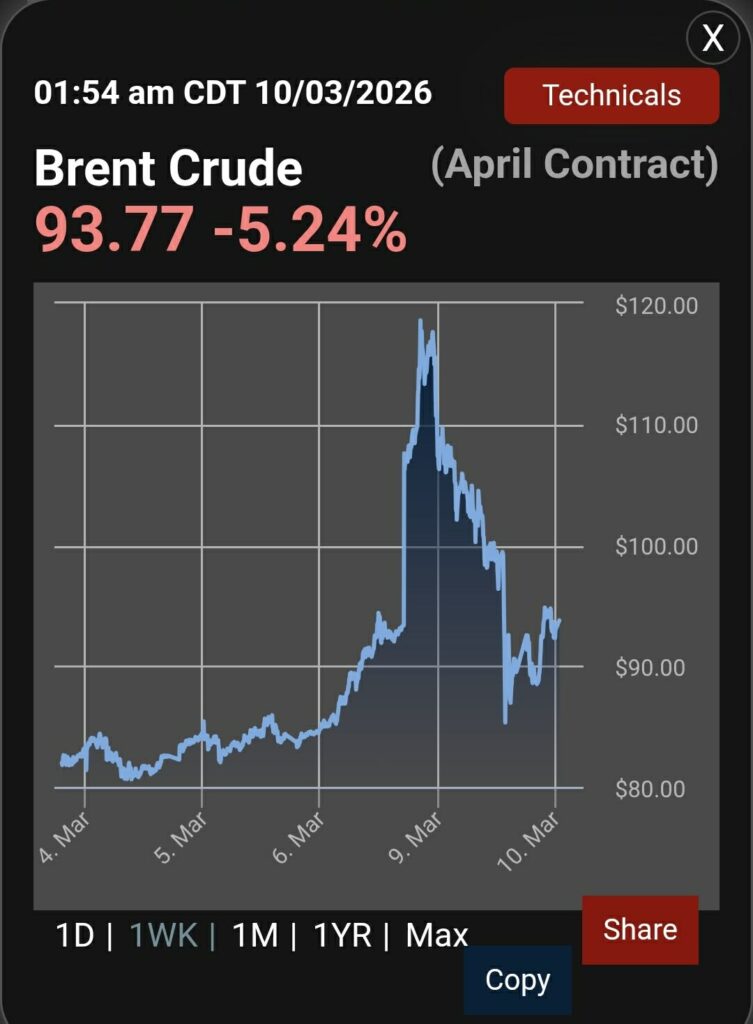This screenshot has height=1024, width=753.
Task: Copy the chart data
Action: tap(517, 980)
